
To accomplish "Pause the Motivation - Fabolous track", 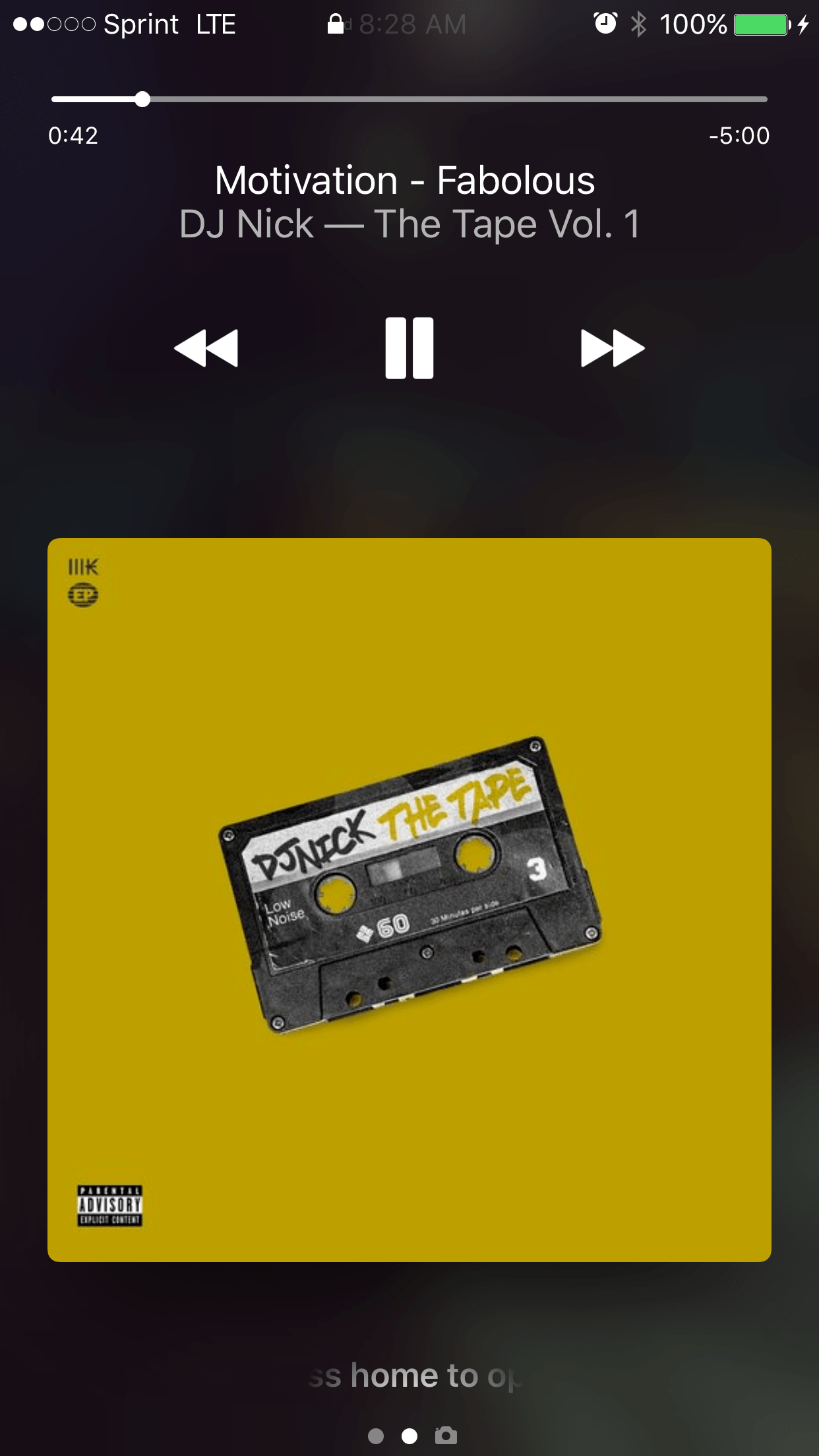I will tap(409, 348).
